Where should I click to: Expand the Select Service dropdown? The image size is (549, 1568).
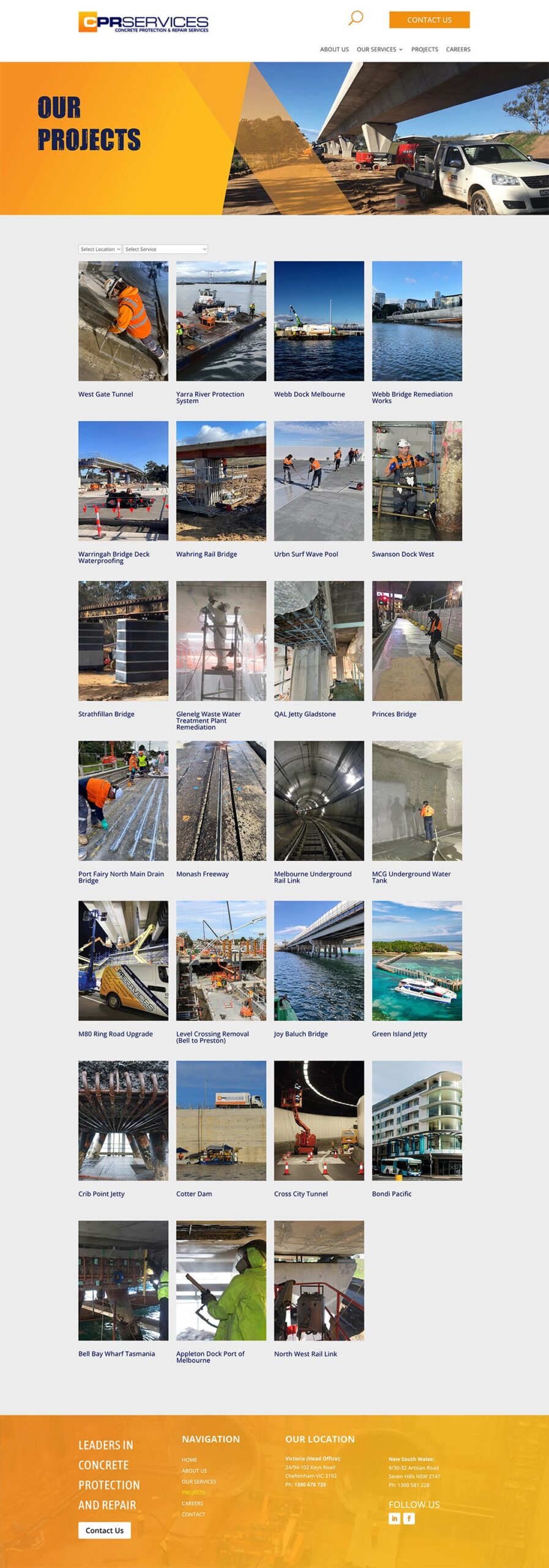point(165,249)
